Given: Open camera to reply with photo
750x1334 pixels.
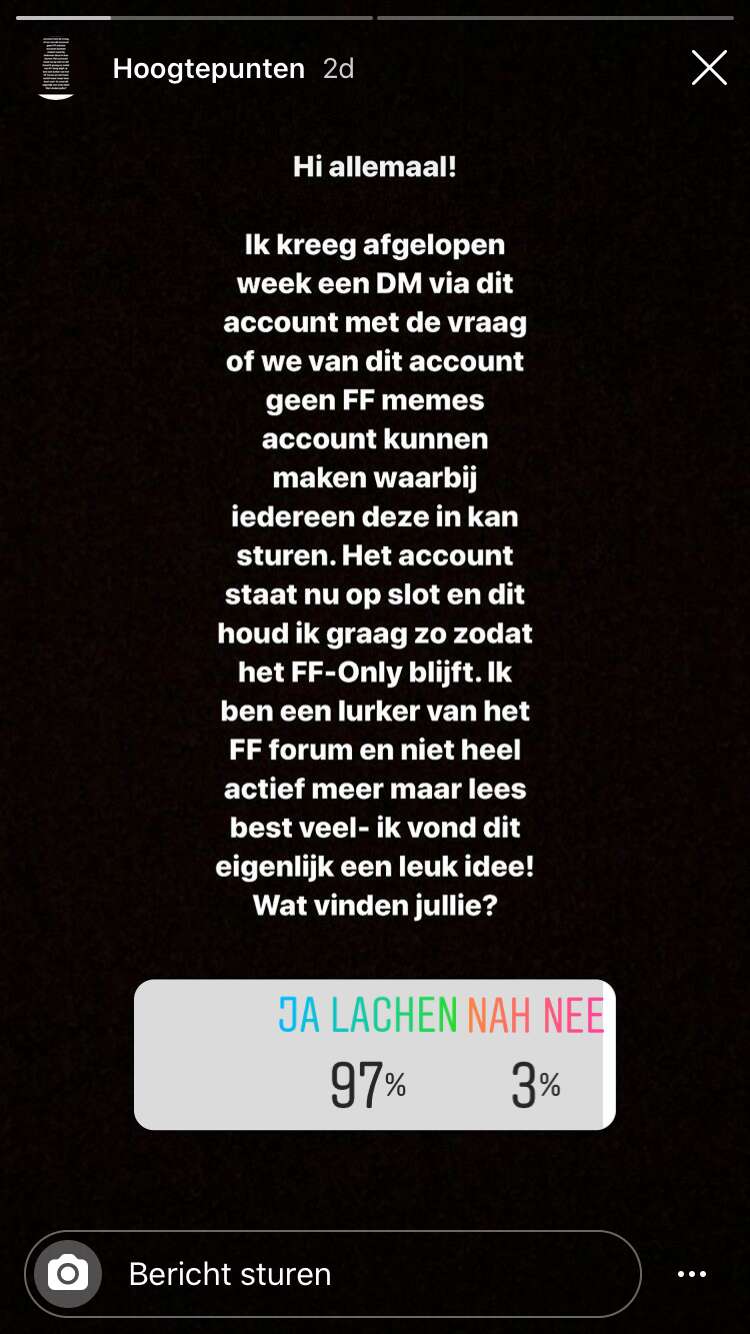Looking at the screenshot, I should pyautogui.click(x=68, y=1274).
